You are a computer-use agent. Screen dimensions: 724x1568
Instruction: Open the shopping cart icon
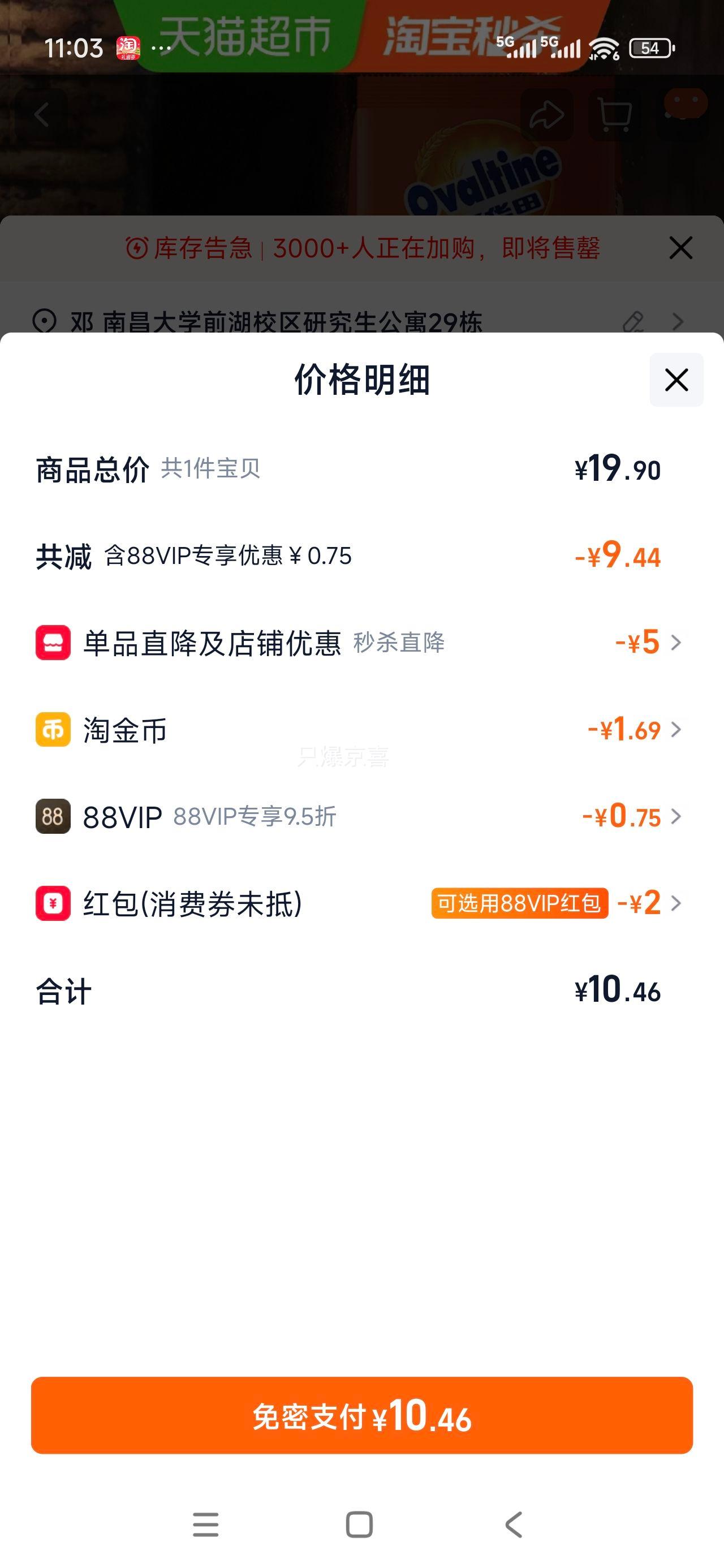pyautogui.click(x=616, y=114)
